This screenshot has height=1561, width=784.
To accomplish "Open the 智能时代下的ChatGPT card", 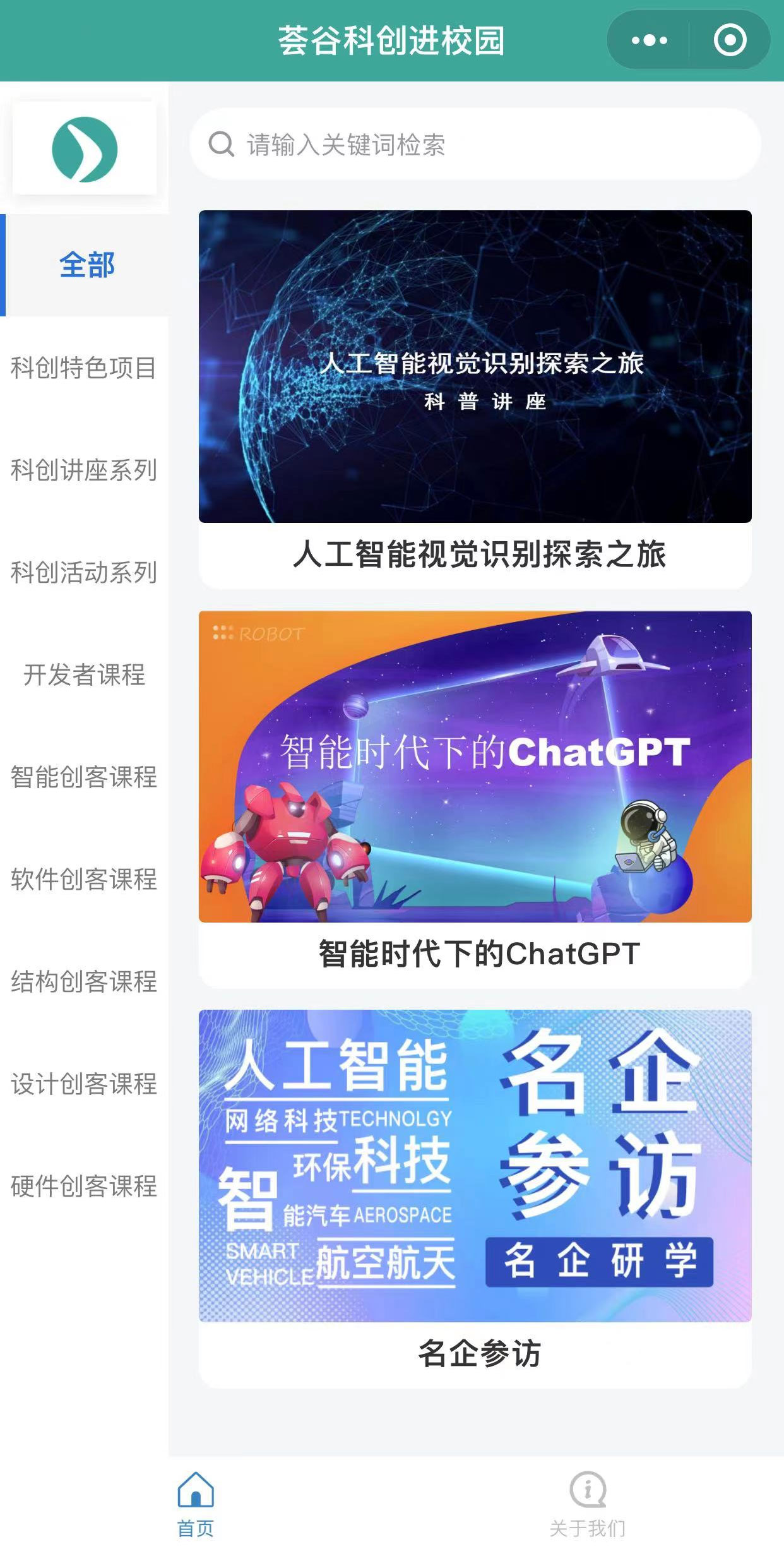I will (475, 799).
